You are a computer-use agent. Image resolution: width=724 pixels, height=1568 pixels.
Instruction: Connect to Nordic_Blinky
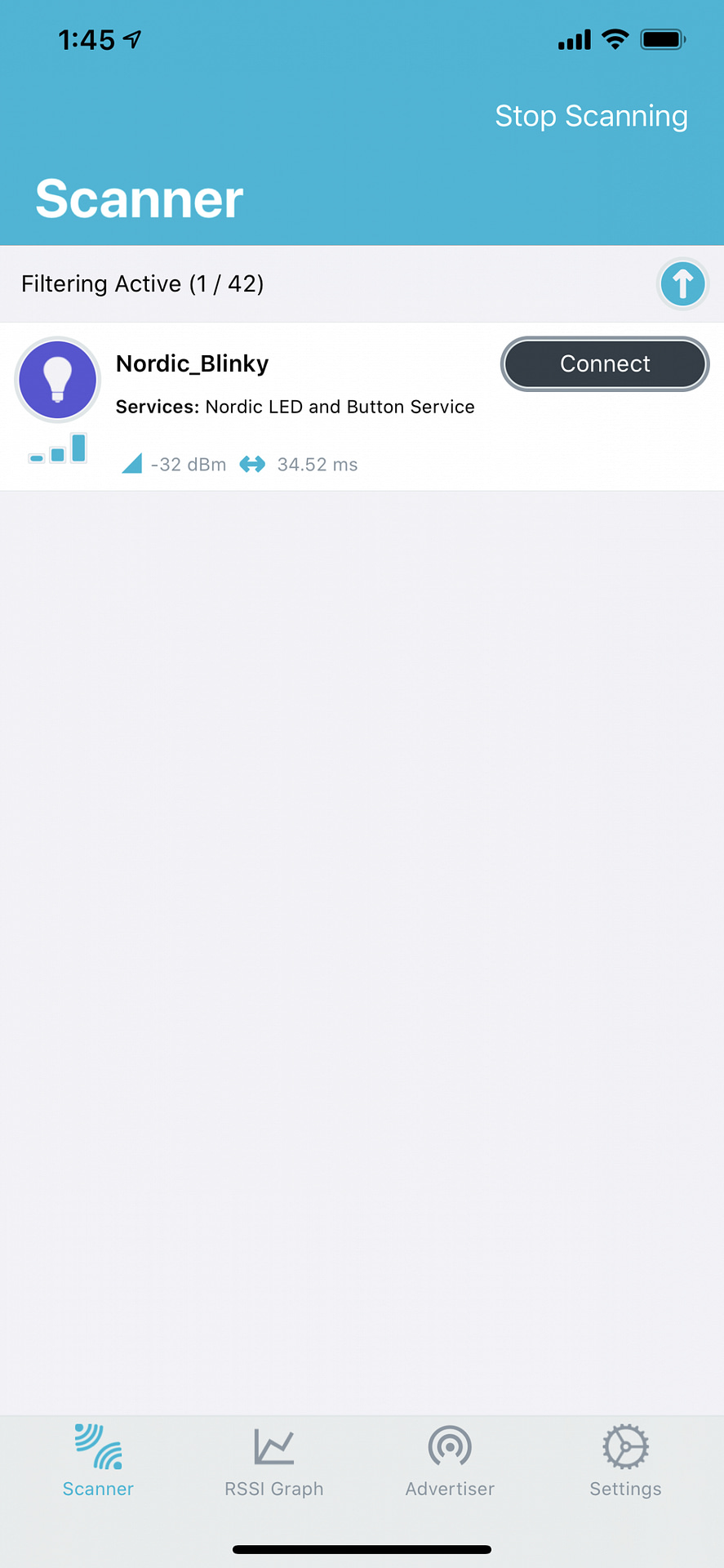tap(604, 364)
